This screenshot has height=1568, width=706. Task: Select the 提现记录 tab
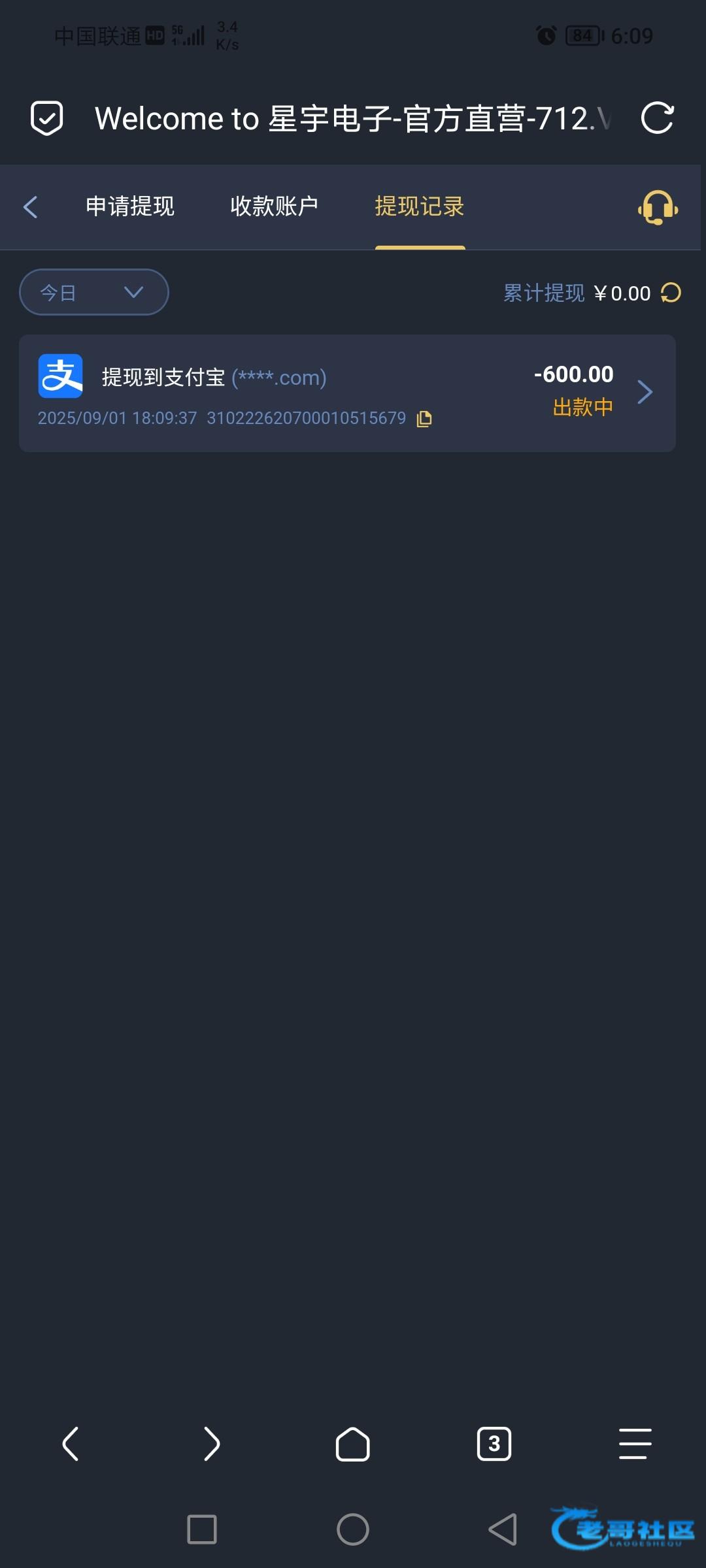tap(420, 206)
